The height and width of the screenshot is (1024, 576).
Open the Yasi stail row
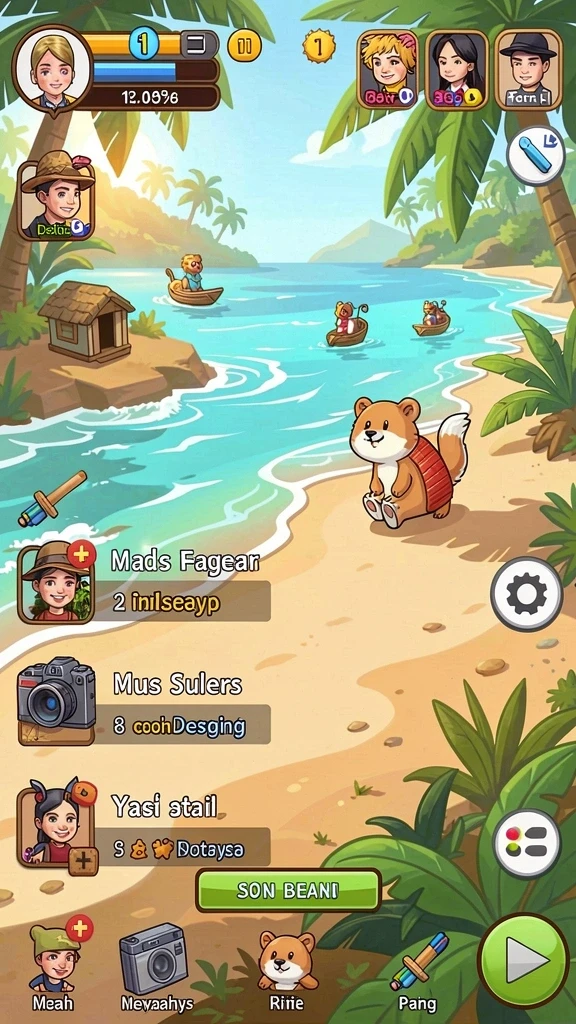tap(144, 826)
